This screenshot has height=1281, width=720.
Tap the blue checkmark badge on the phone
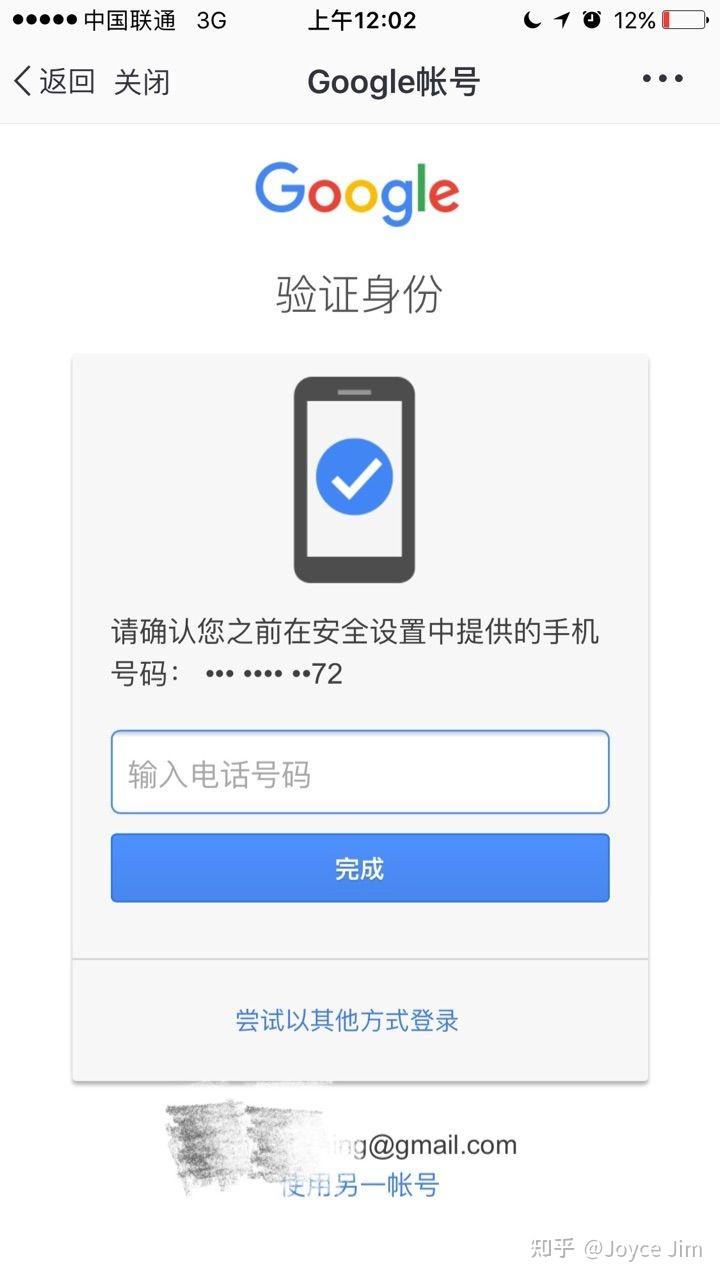(355, 477)
